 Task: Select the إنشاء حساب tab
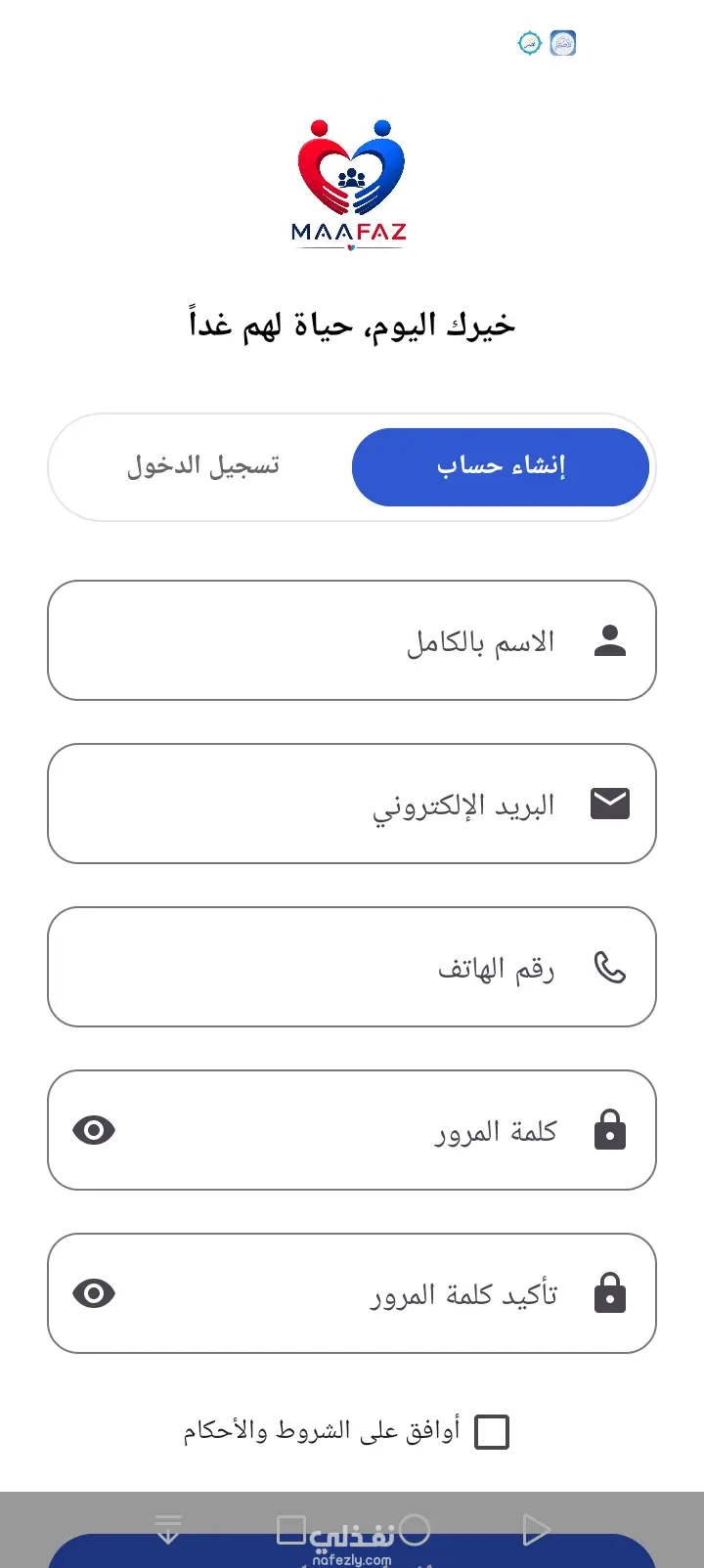501,466
